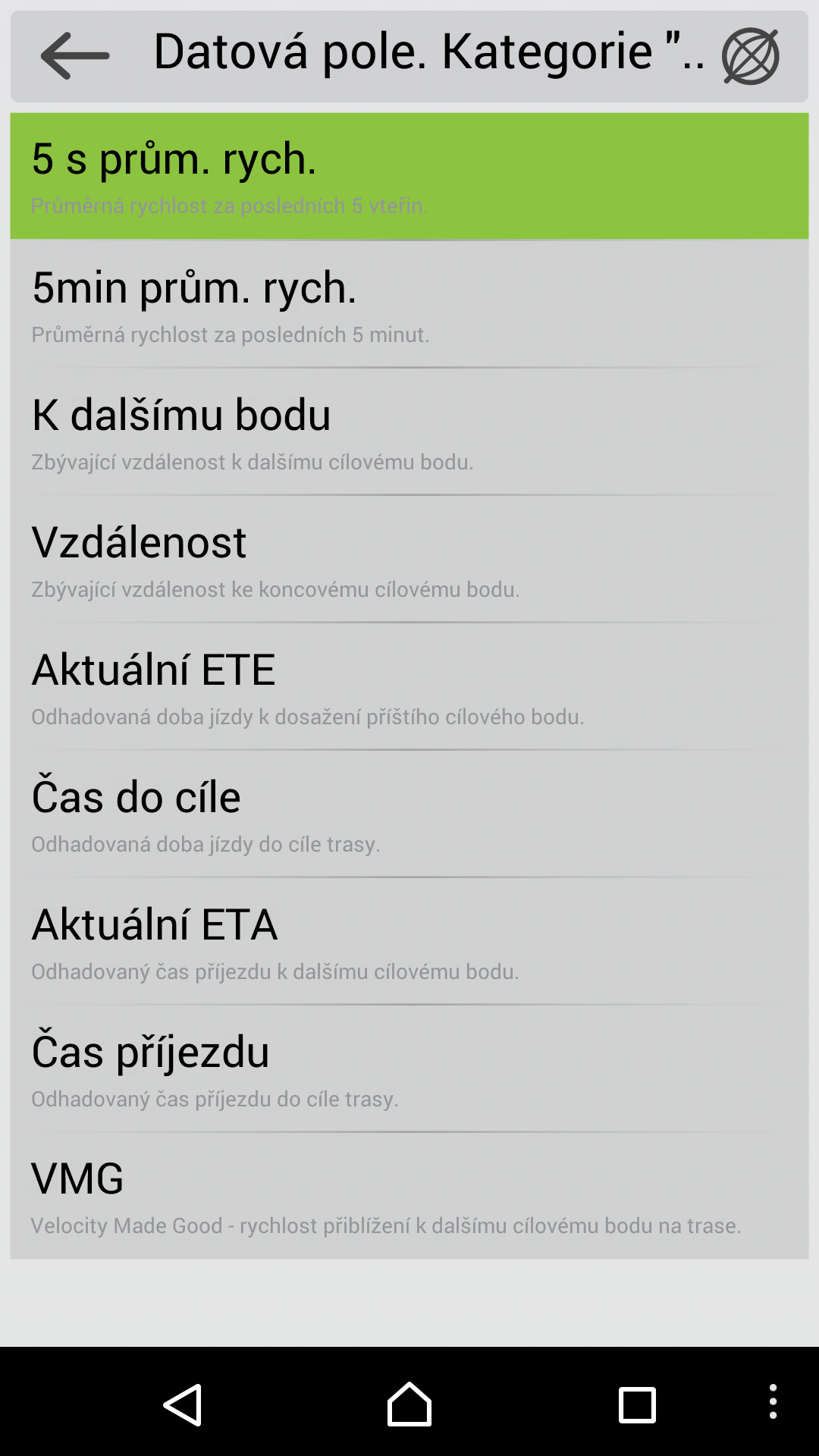Screen dimensions: 819x1456
Task: Choose 5min prům. rych. data field
Action: [x=409, y=304]
